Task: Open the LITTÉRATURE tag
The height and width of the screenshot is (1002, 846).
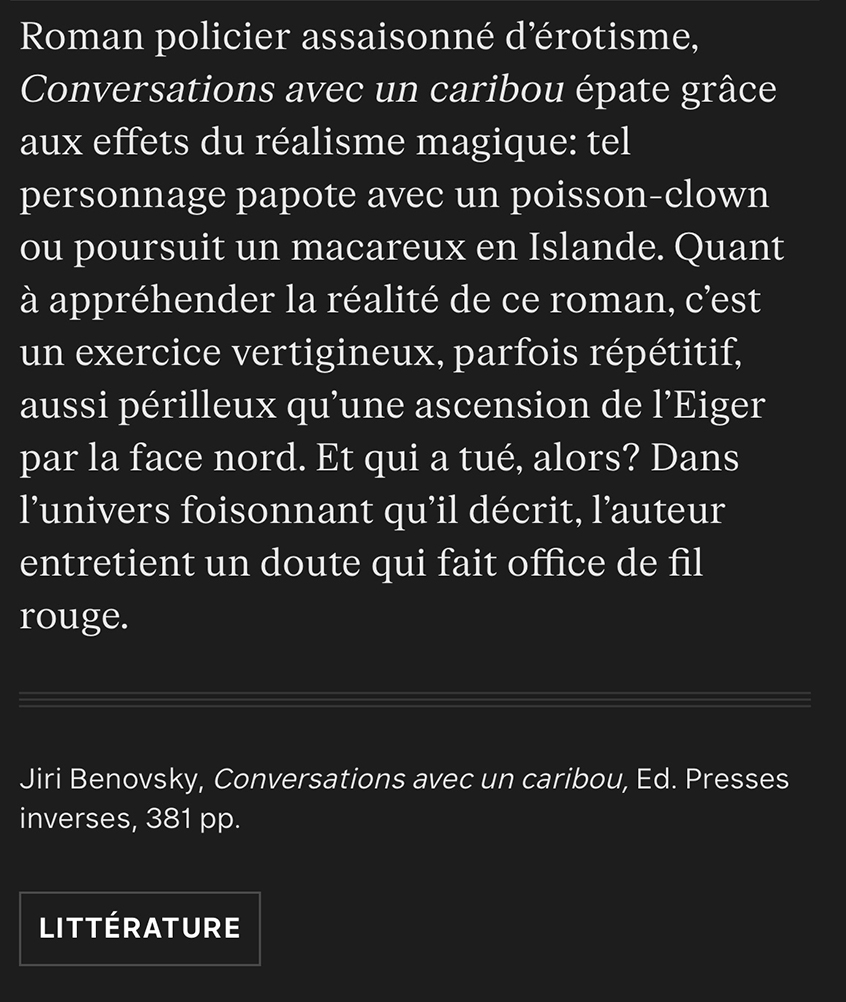Action: click(140, 928)
